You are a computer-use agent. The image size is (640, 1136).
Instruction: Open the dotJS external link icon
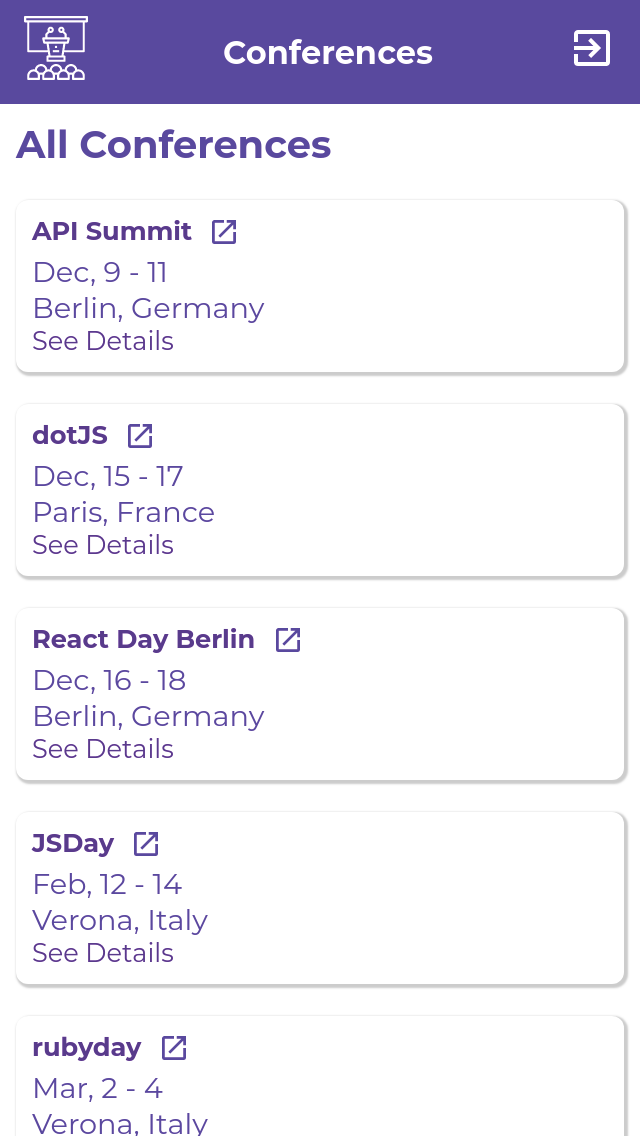pyautogui.click(x=140, y=436)
